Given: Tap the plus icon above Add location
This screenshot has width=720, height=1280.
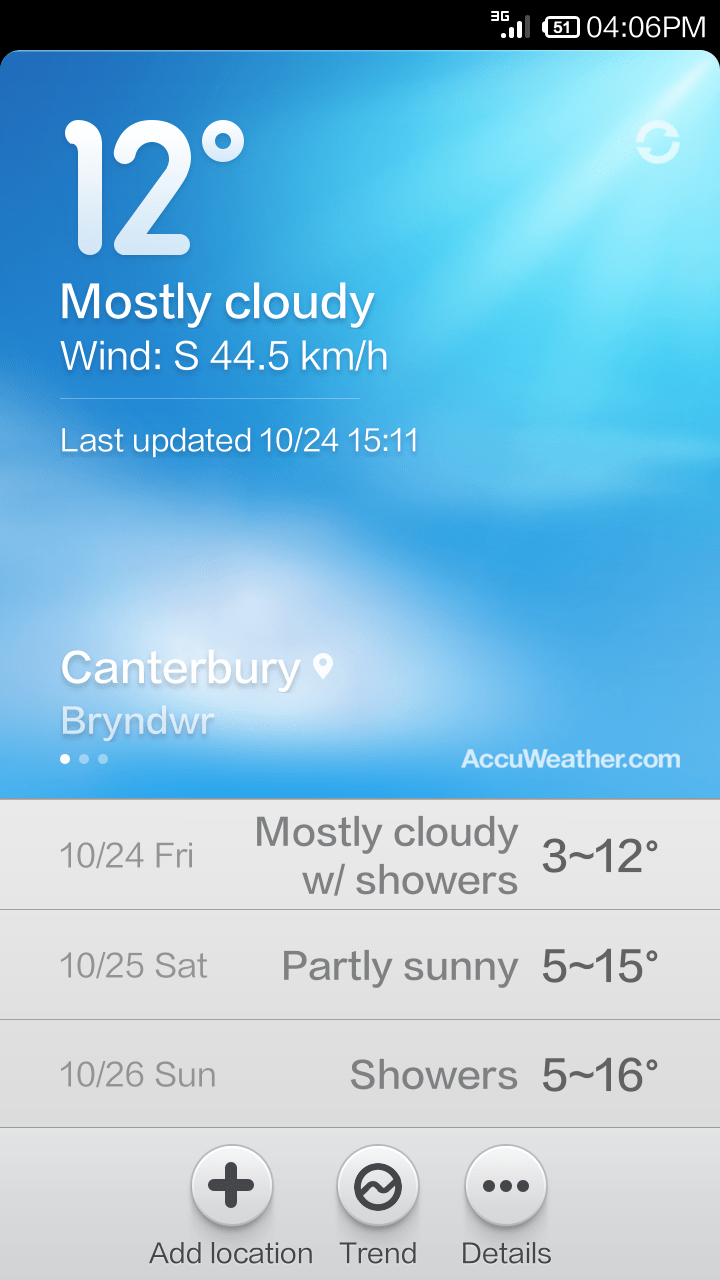Looking at the screenshot, I should (x=231, y=1184).
